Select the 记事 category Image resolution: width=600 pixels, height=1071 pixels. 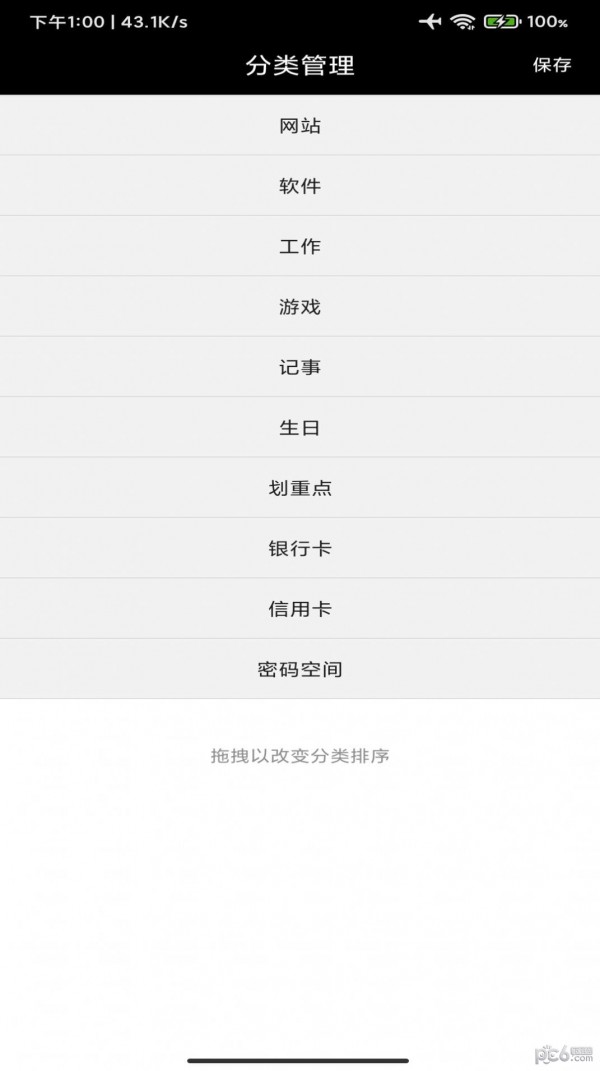coord(300,367)
